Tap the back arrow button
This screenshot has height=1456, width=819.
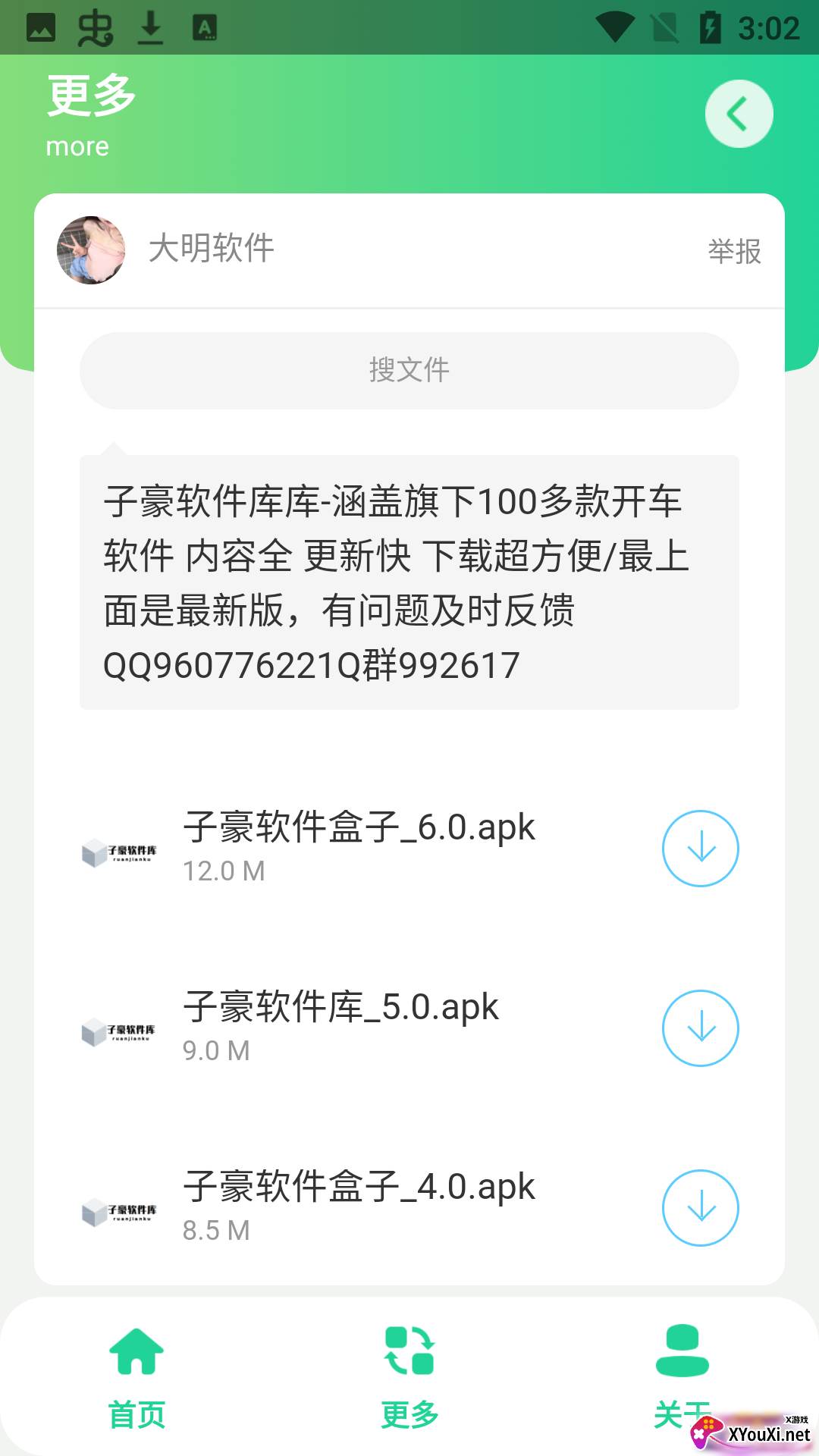(x=739, y=114)
